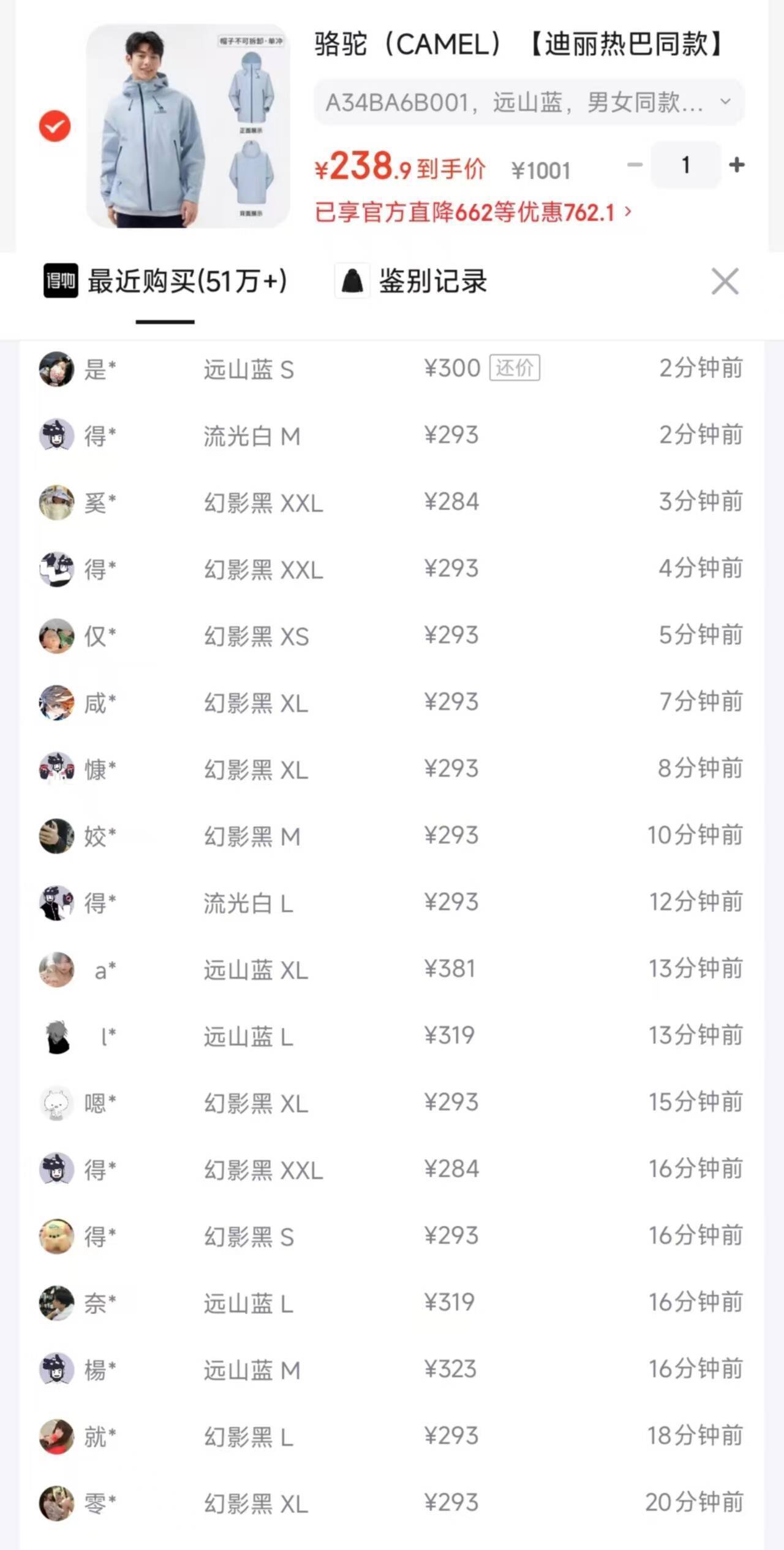
Task: Close the recent purchases panel
Action: click(725, 283)
